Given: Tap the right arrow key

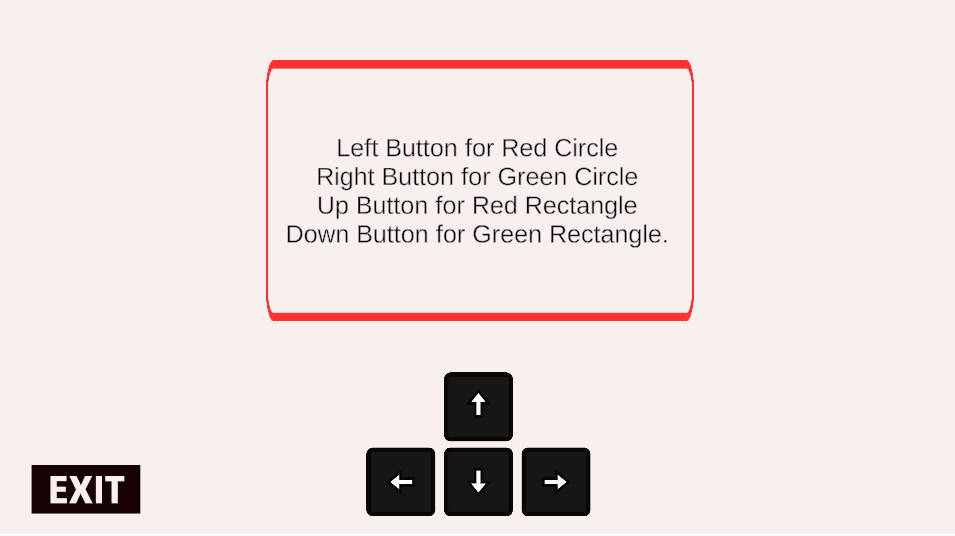Looking at the screenshot, I should [556, 482].
